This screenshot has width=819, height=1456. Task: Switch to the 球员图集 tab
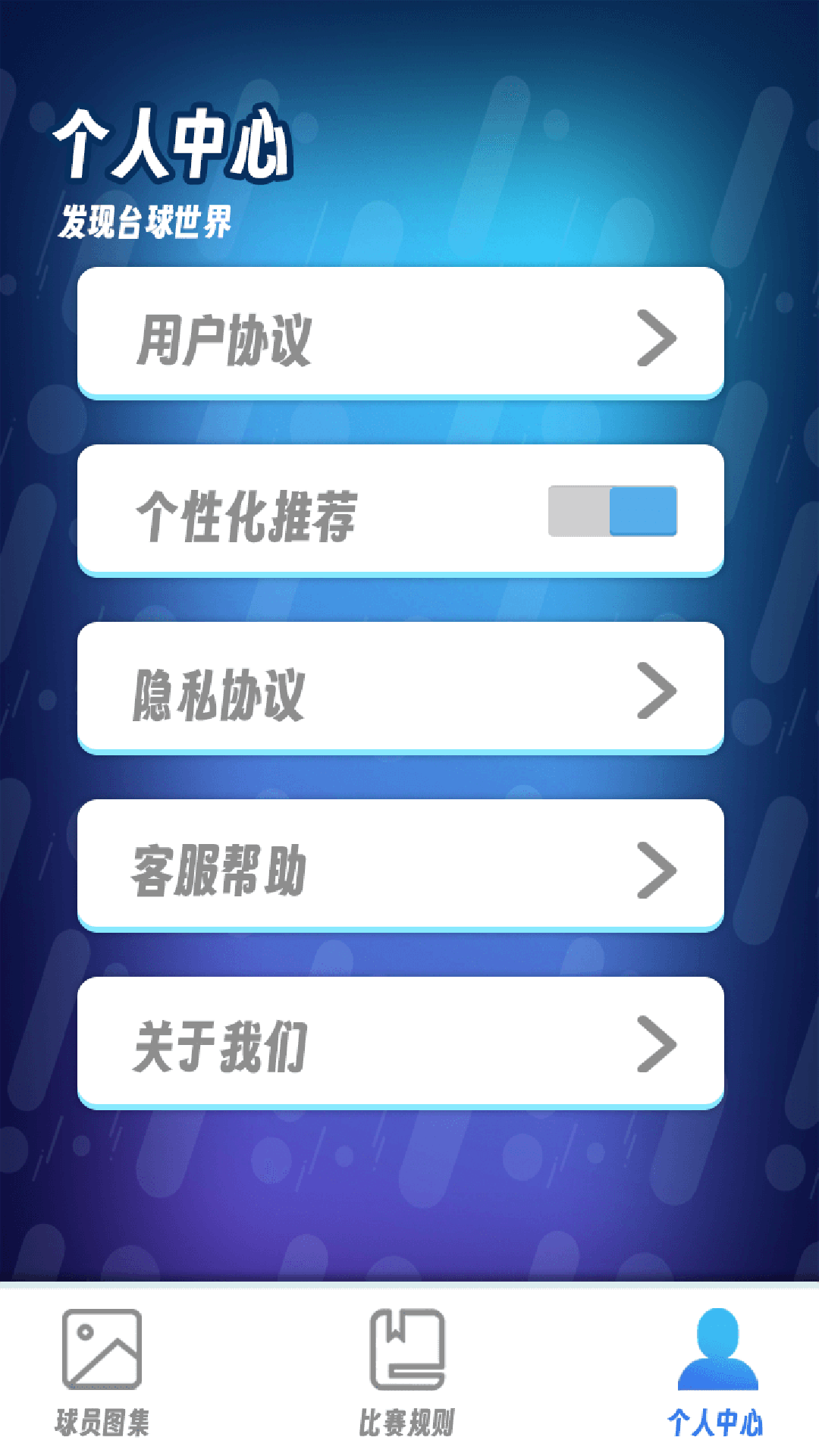(x=102, y=1373)
